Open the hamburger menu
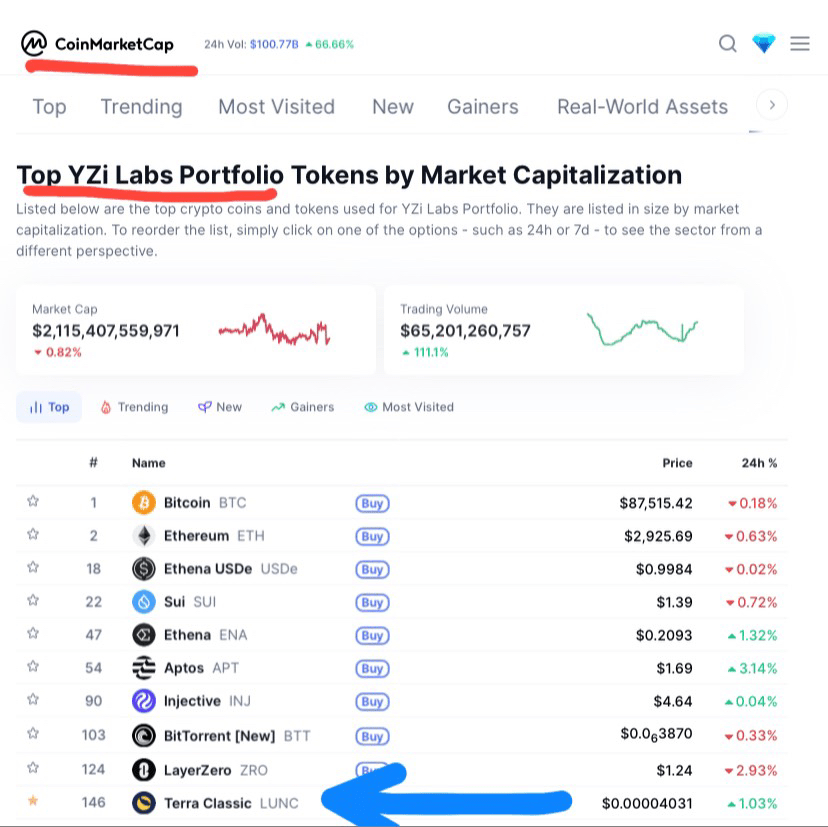Viewport: 828px width, 827px height. tap(800, 44)
